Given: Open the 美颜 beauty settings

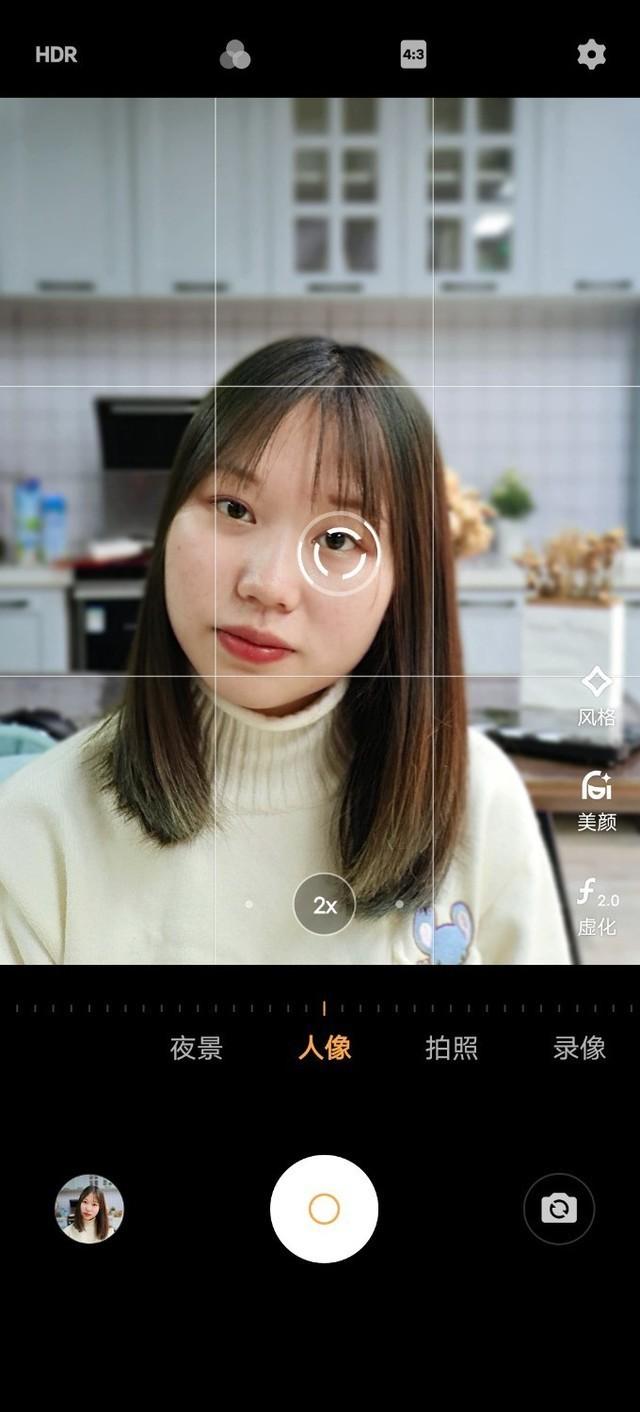Looking at the screenshot, I should [597, 801].
